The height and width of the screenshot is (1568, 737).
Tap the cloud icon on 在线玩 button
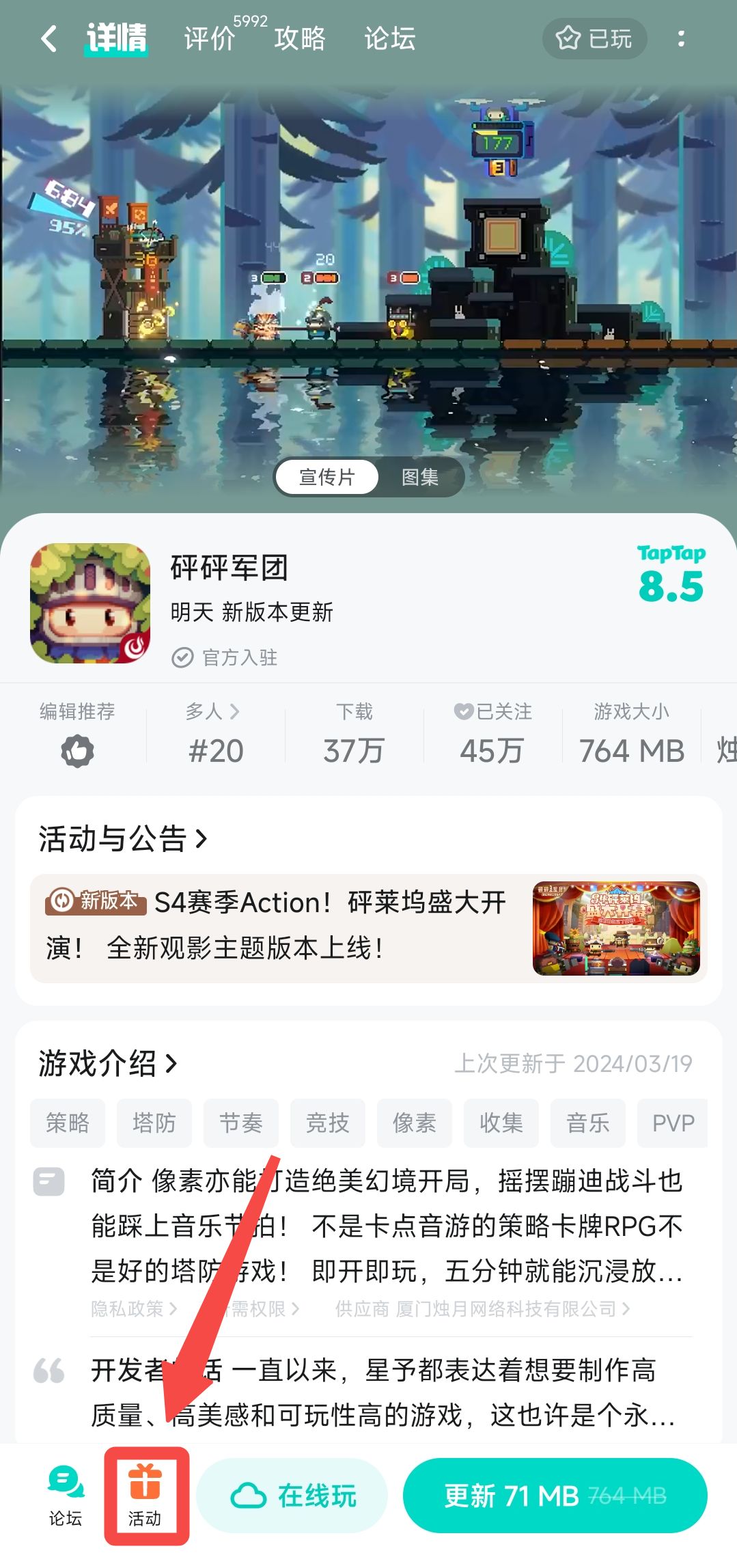250,1494
